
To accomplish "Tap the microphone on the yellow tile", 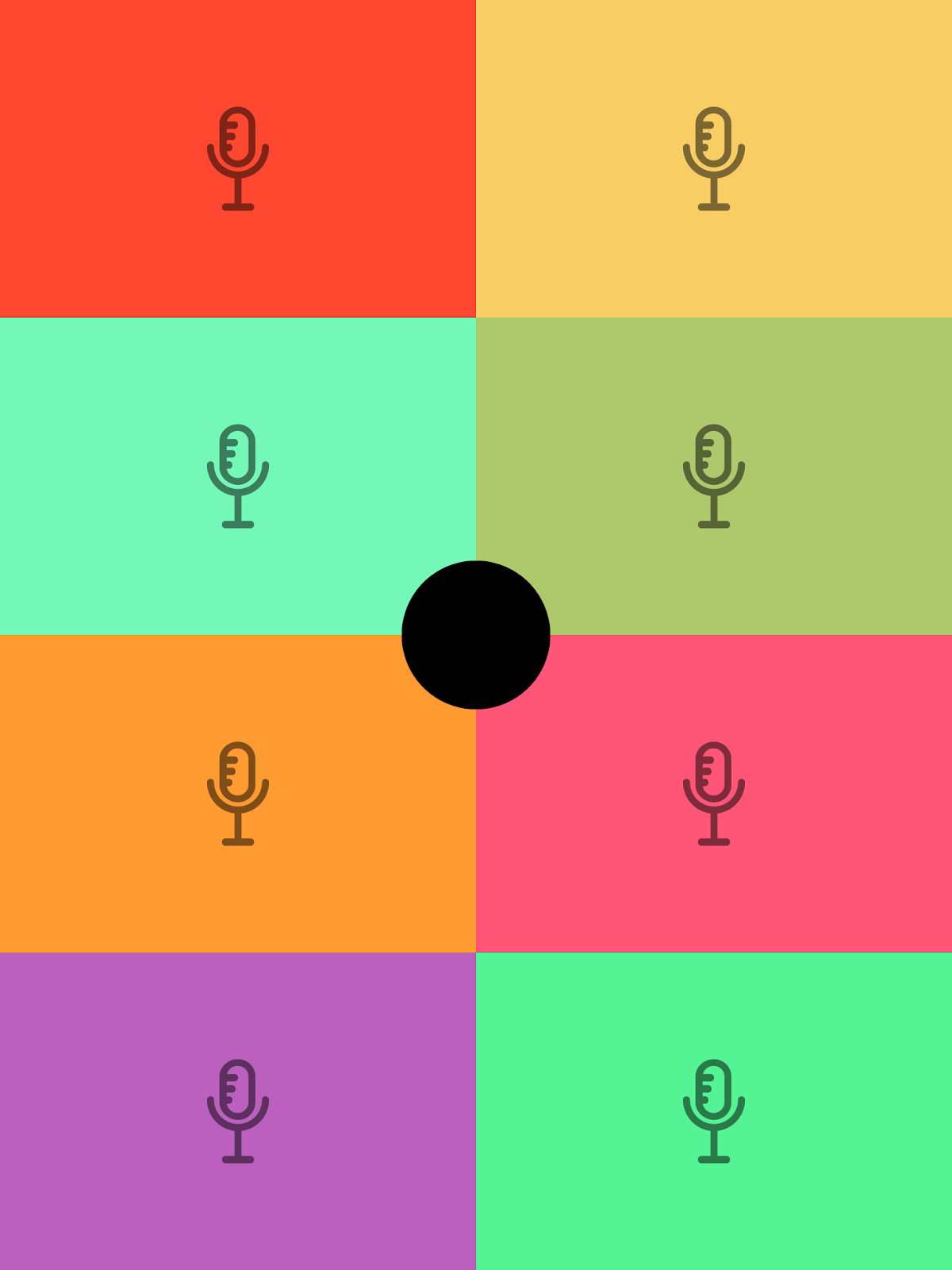I will pyautogui.click(x=714, y=159).
